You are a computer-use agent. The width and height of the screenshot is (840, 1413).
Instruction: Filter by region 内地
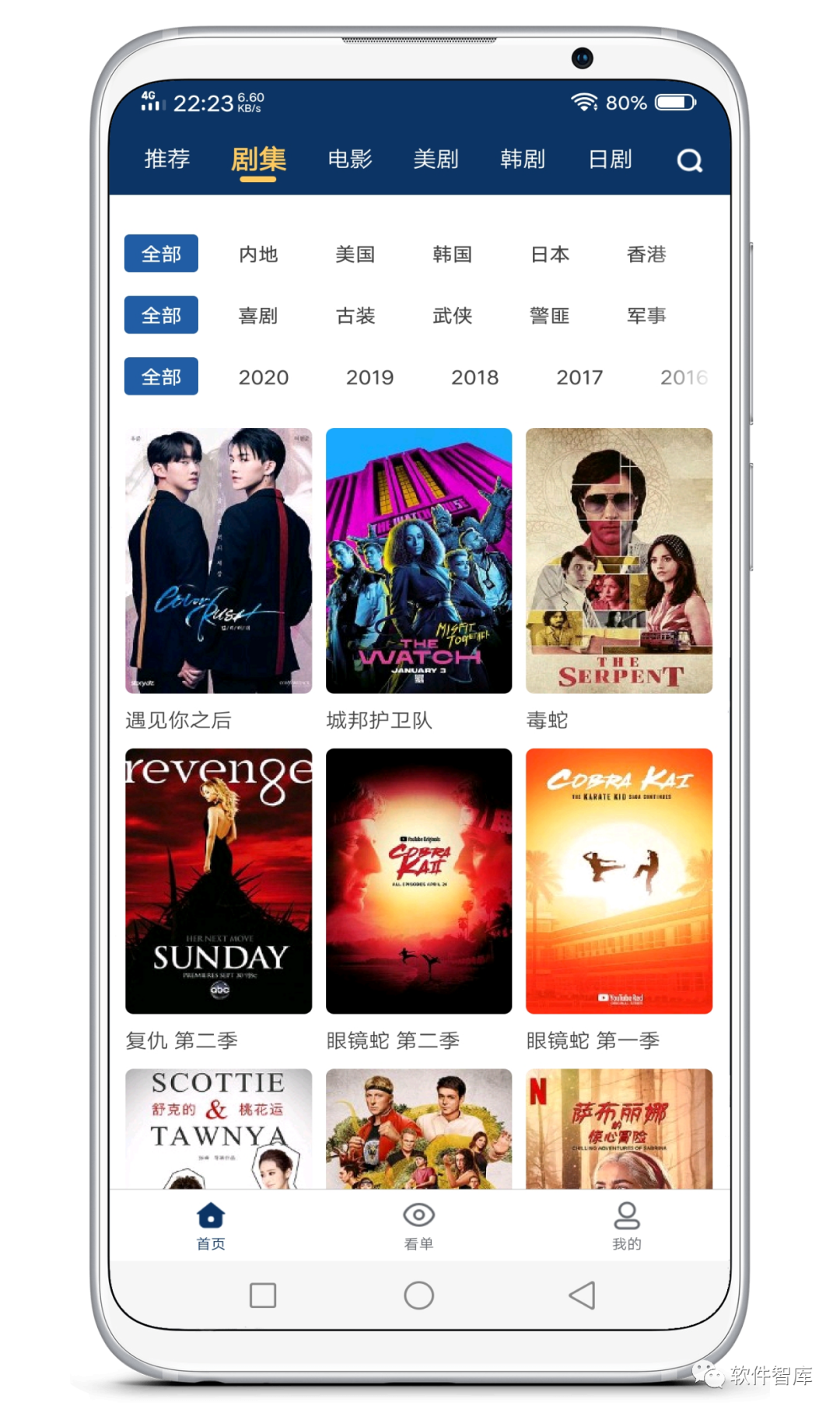pos(258,254)
